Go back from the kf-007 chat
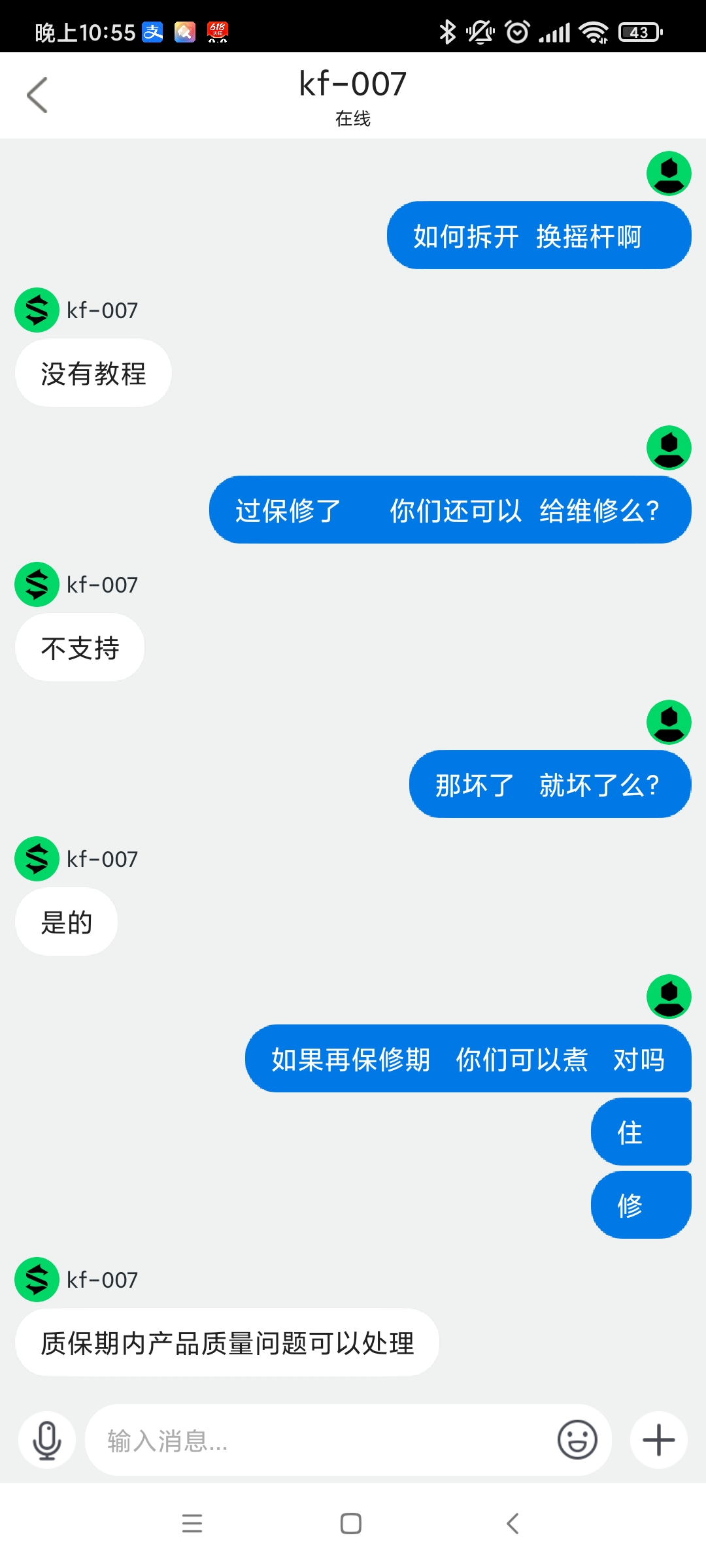 [x=37, y=95]
